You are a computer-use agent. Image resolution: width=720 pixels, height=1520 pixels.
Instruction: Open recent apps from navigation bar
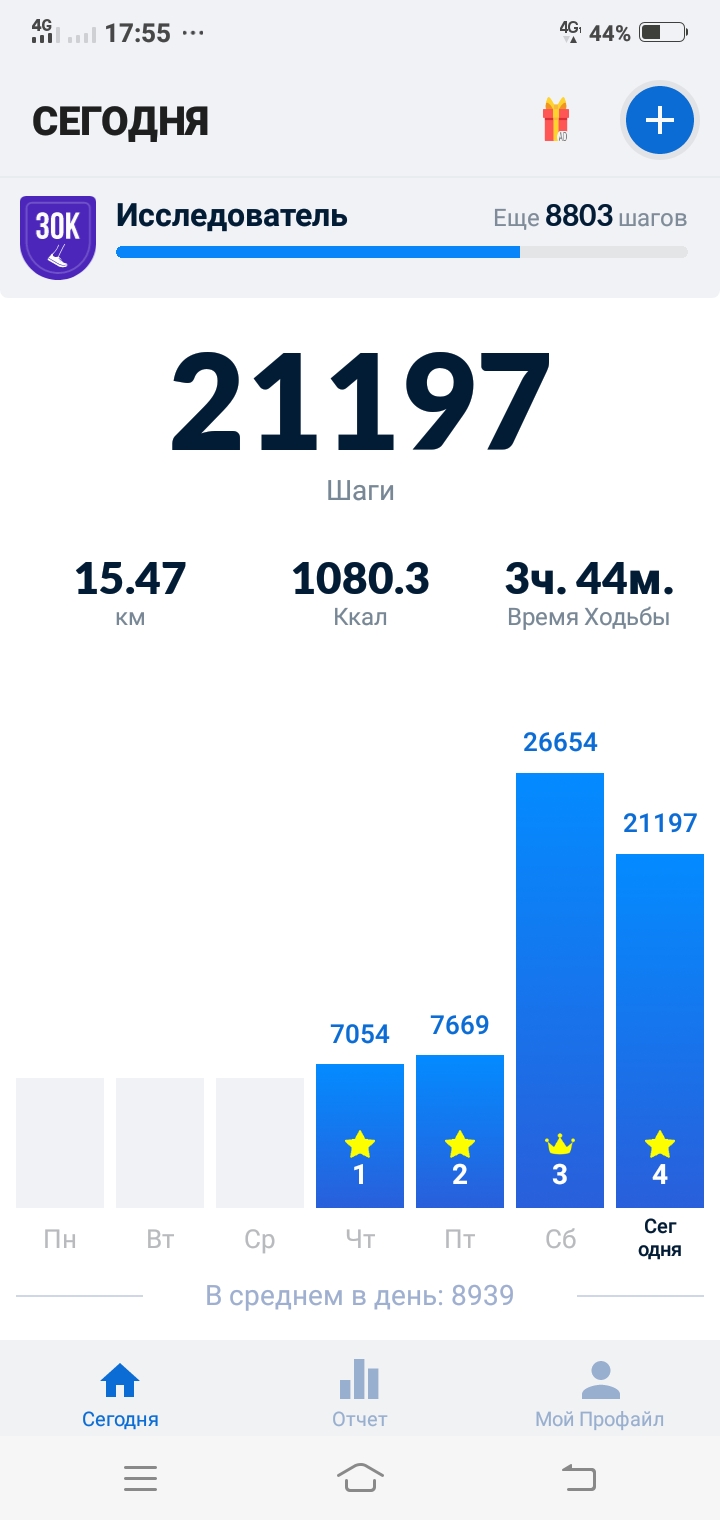pyautogui.click(x=141, y=1477)
